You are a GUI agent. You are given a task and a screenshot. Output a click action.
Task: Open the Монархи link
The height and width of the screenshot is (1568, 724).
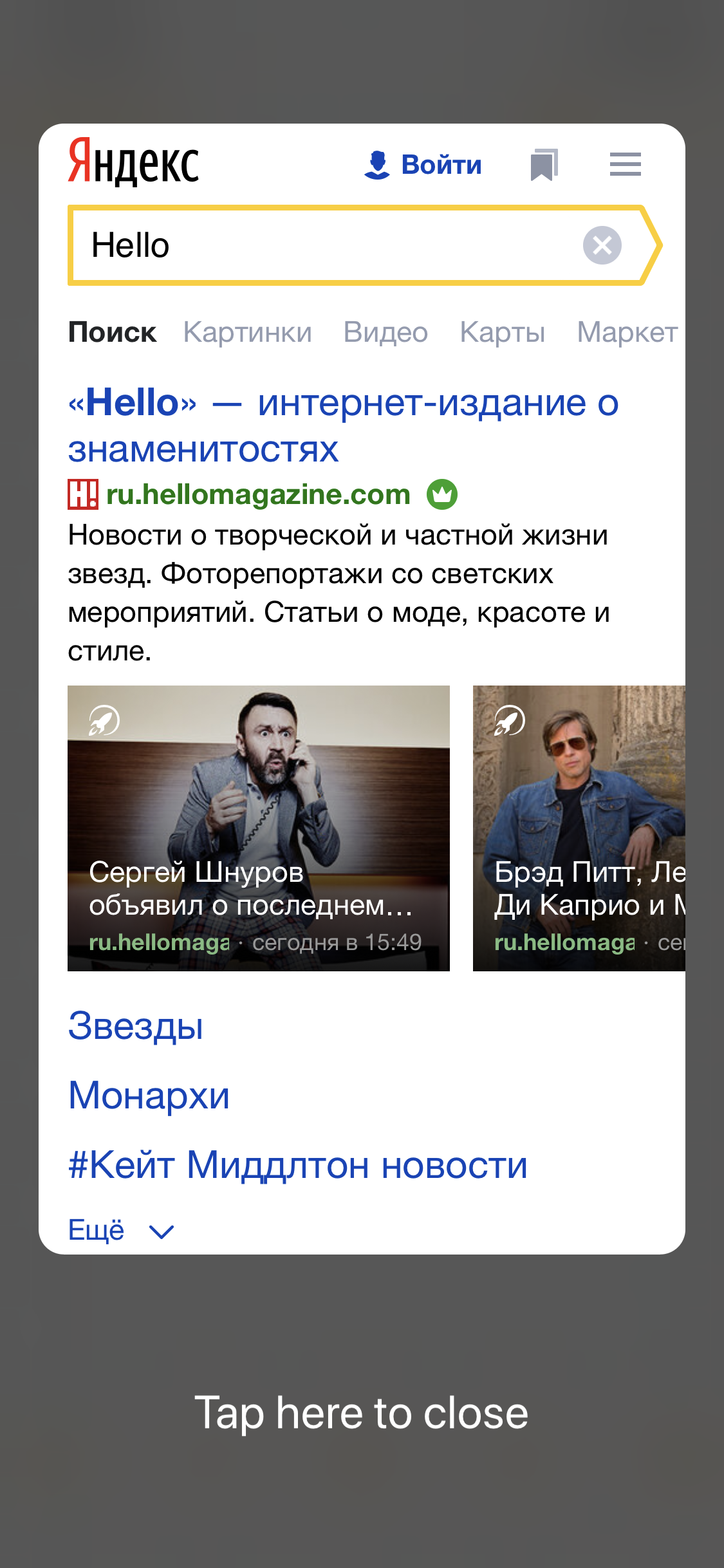click(149, 1095)
